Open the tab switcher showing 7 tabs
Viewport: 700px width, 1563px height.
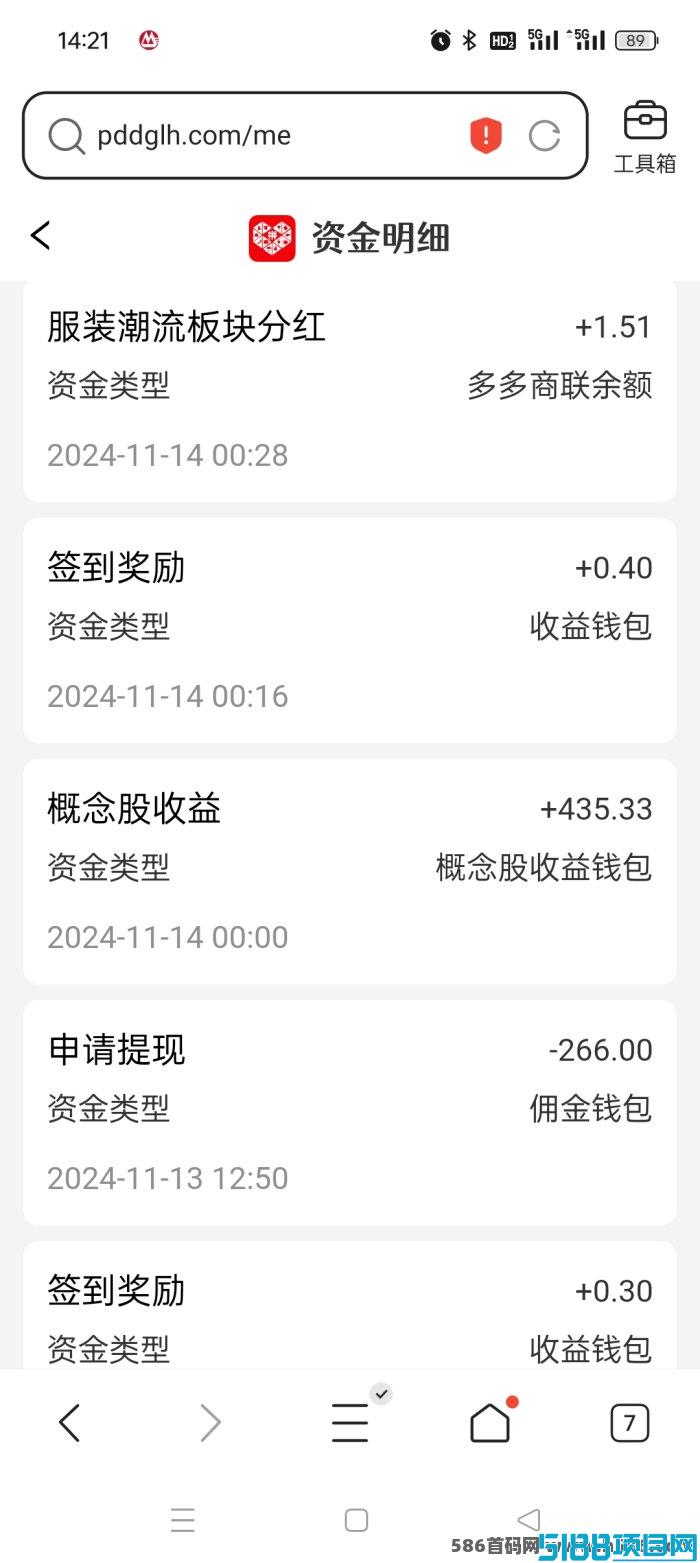629,1423
